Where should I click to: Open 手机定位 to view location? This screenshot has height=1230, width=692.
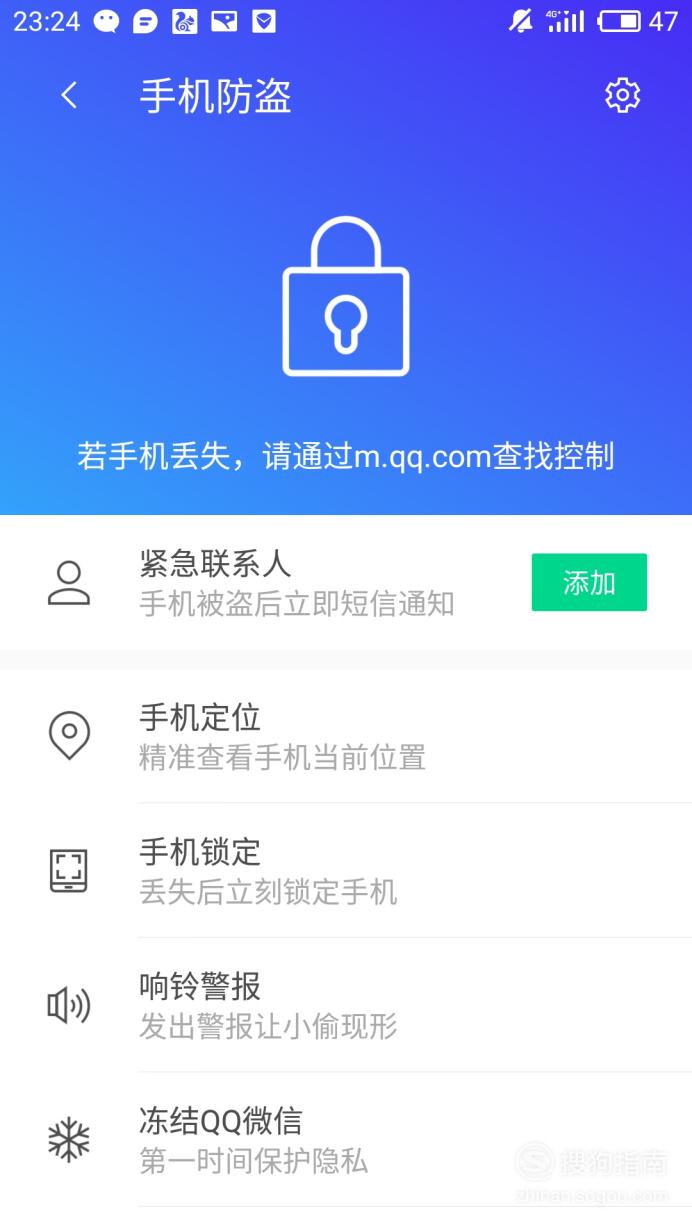[x=346, y=736]
